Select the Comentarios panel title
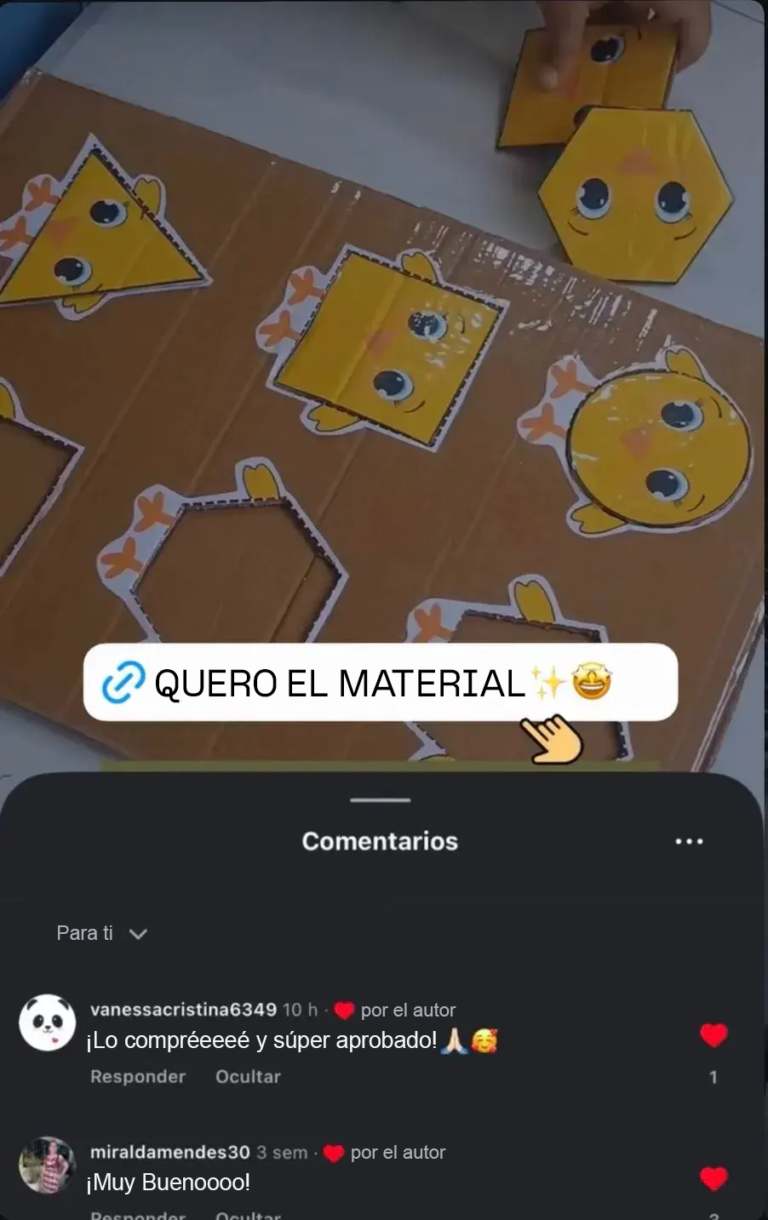The height and width of the screenshot is (1220, 768). click(378, 841)
